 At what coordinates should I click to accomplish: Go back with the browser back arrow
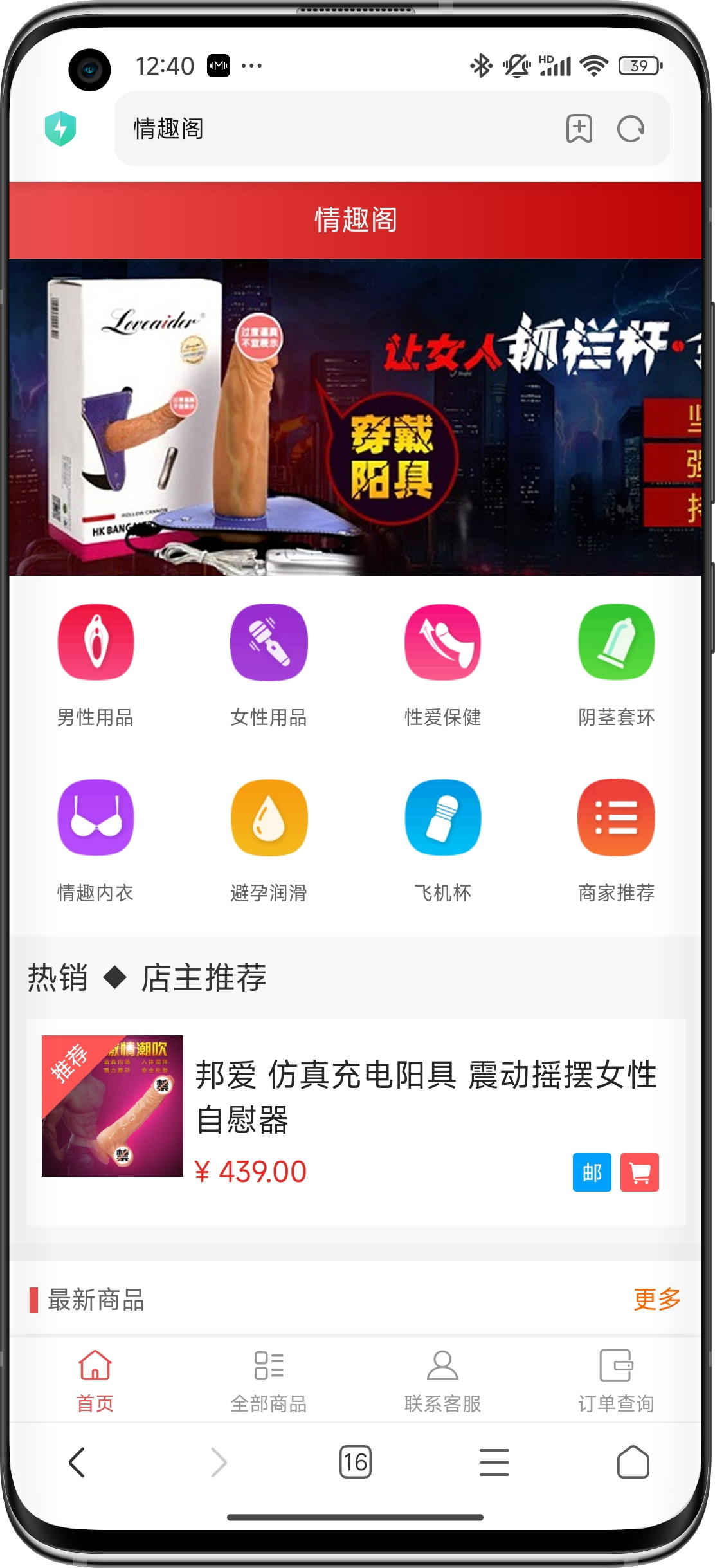[77, 1462]
